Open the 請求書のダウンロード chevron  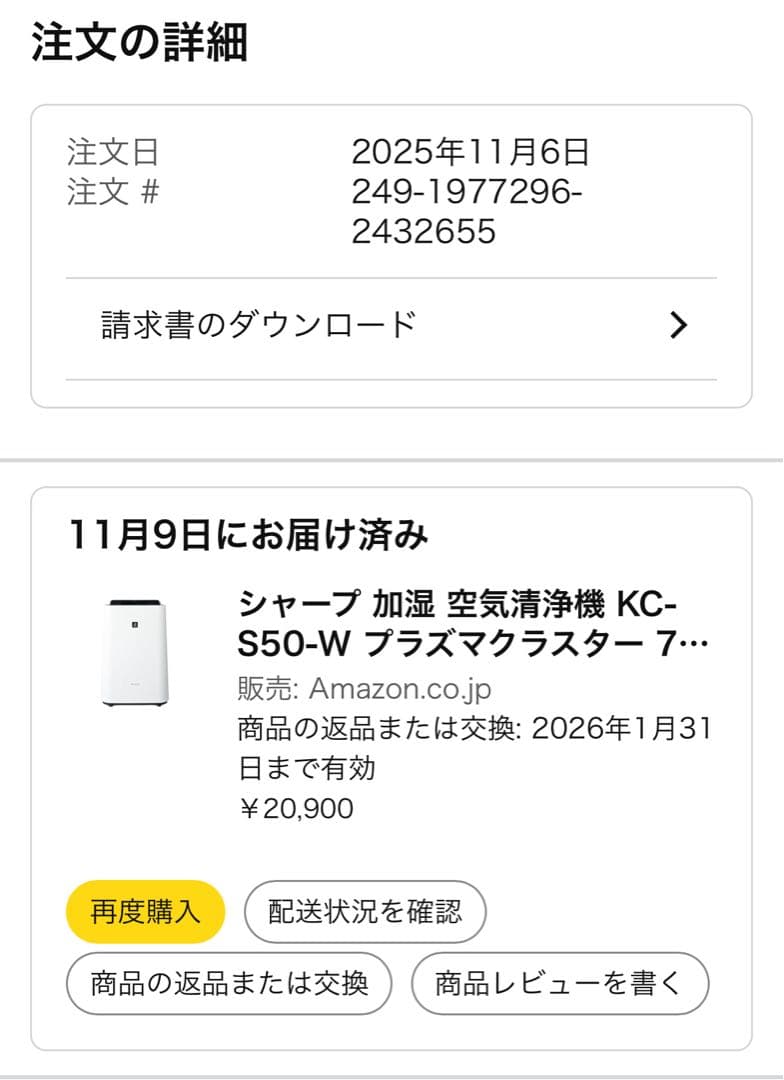point(681,323)
